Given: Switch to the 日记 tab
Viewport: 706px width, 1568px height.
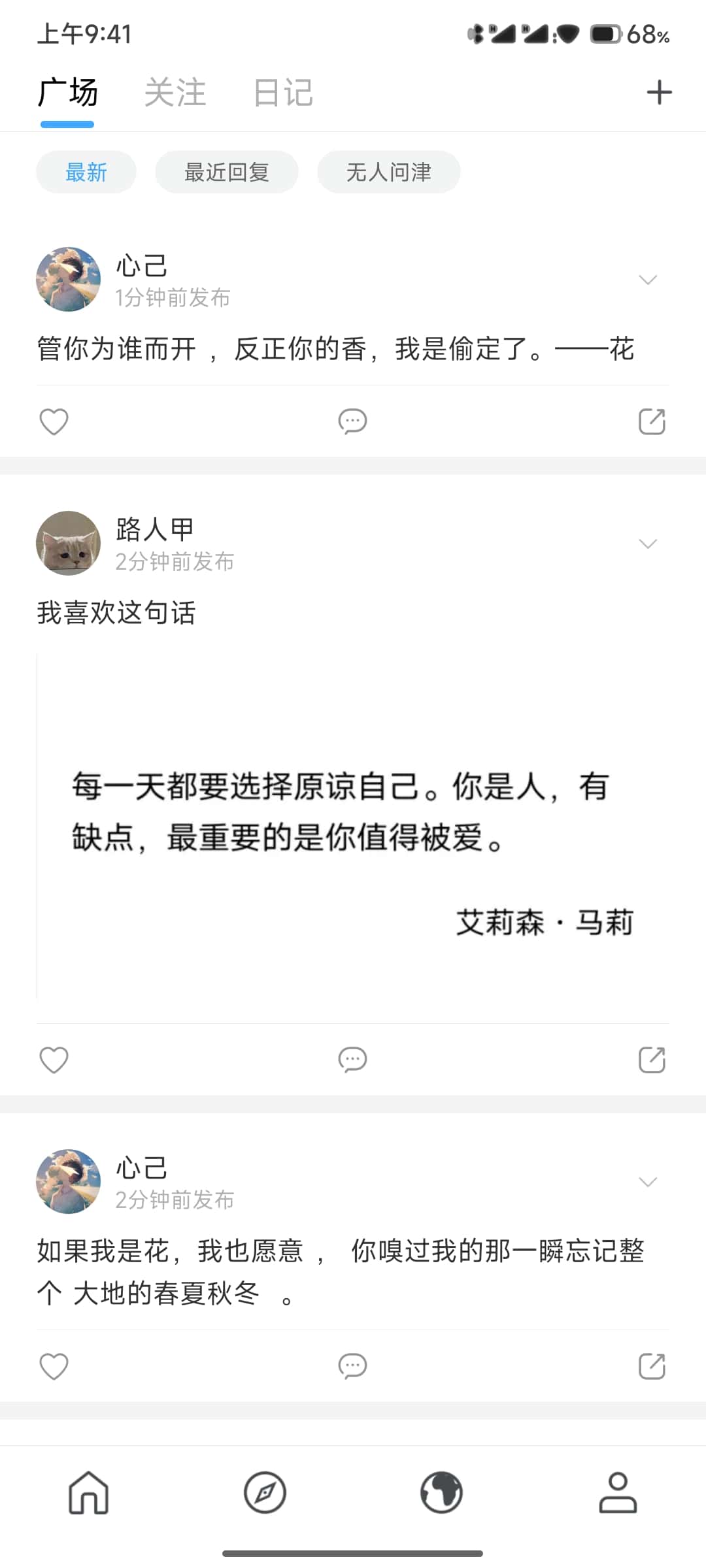Looking at the screenshot, I should point(283,92).
